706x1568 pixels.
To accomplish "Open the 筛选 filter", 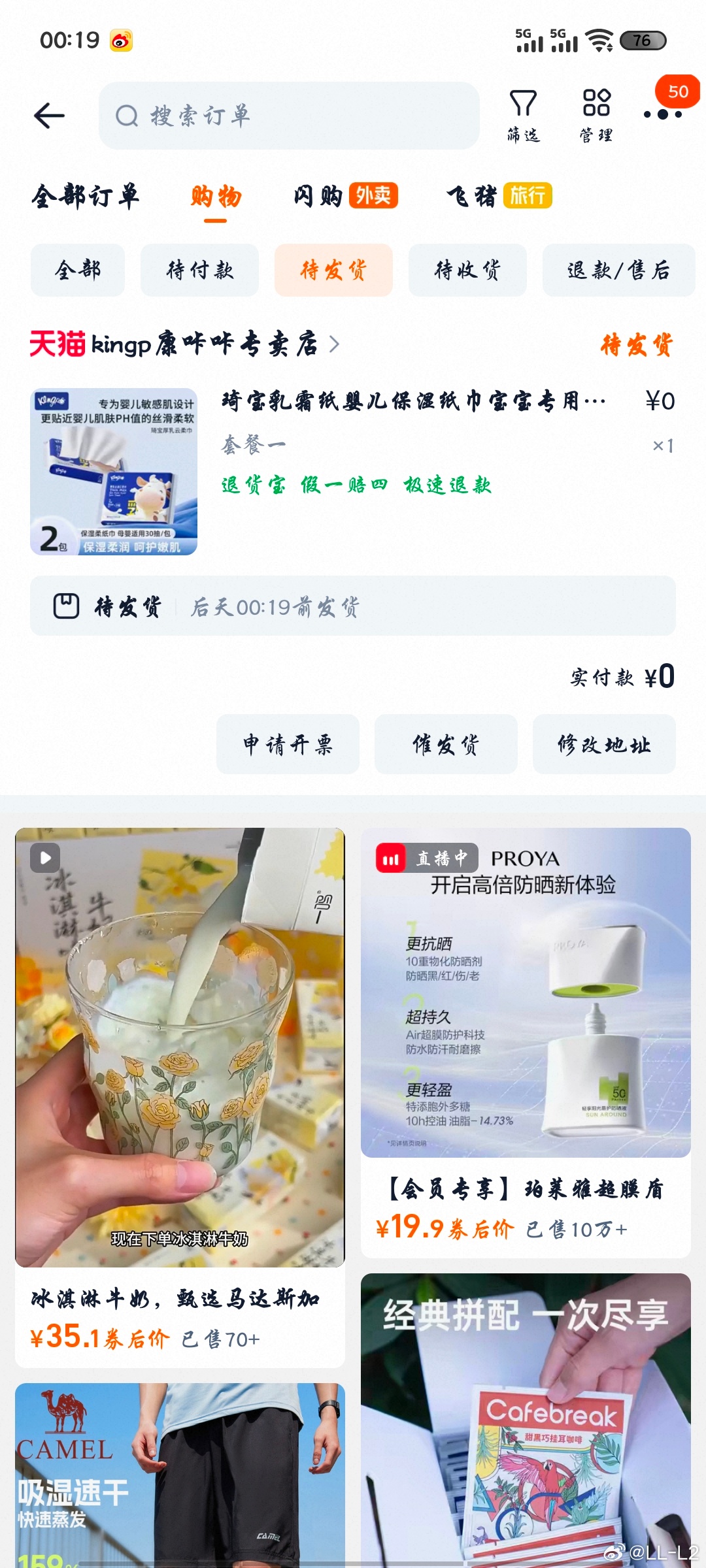I will tap(523, 116).
